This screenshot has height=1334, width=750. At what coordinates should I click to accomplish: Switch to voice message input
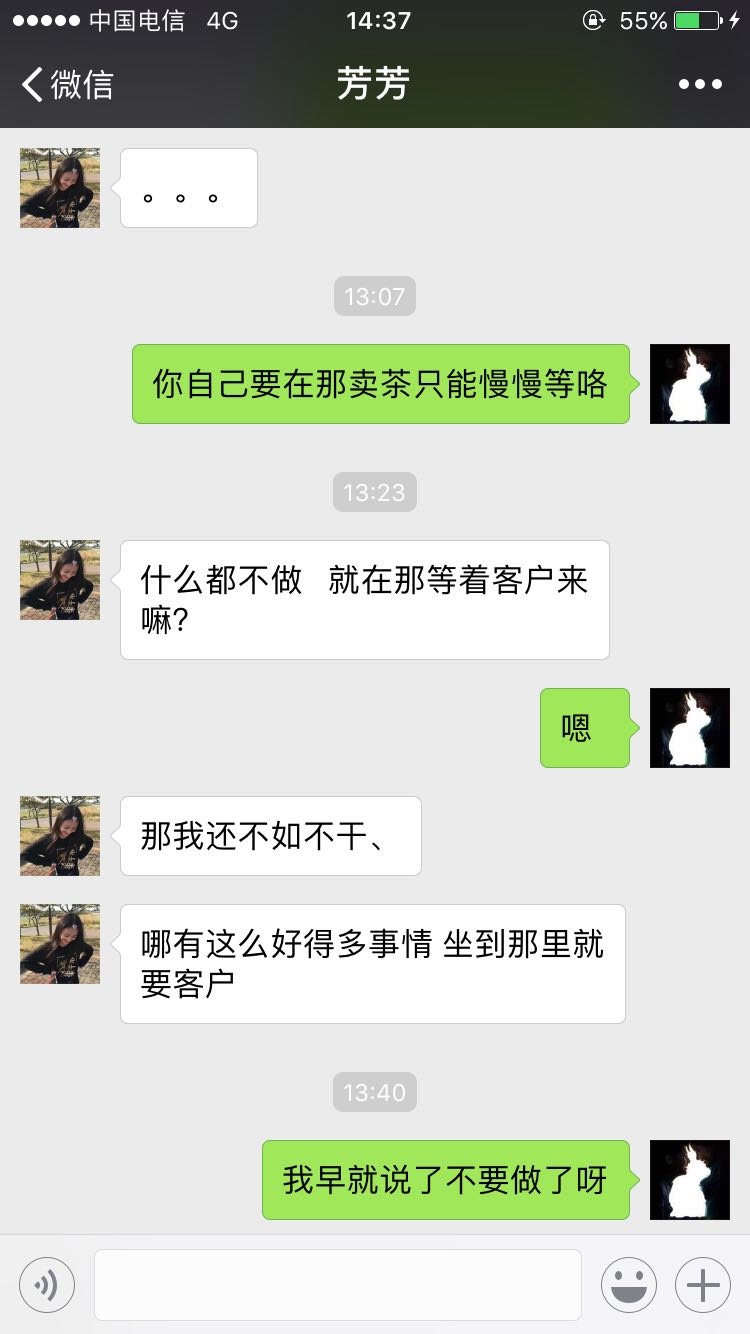(x=47, y=1285)
